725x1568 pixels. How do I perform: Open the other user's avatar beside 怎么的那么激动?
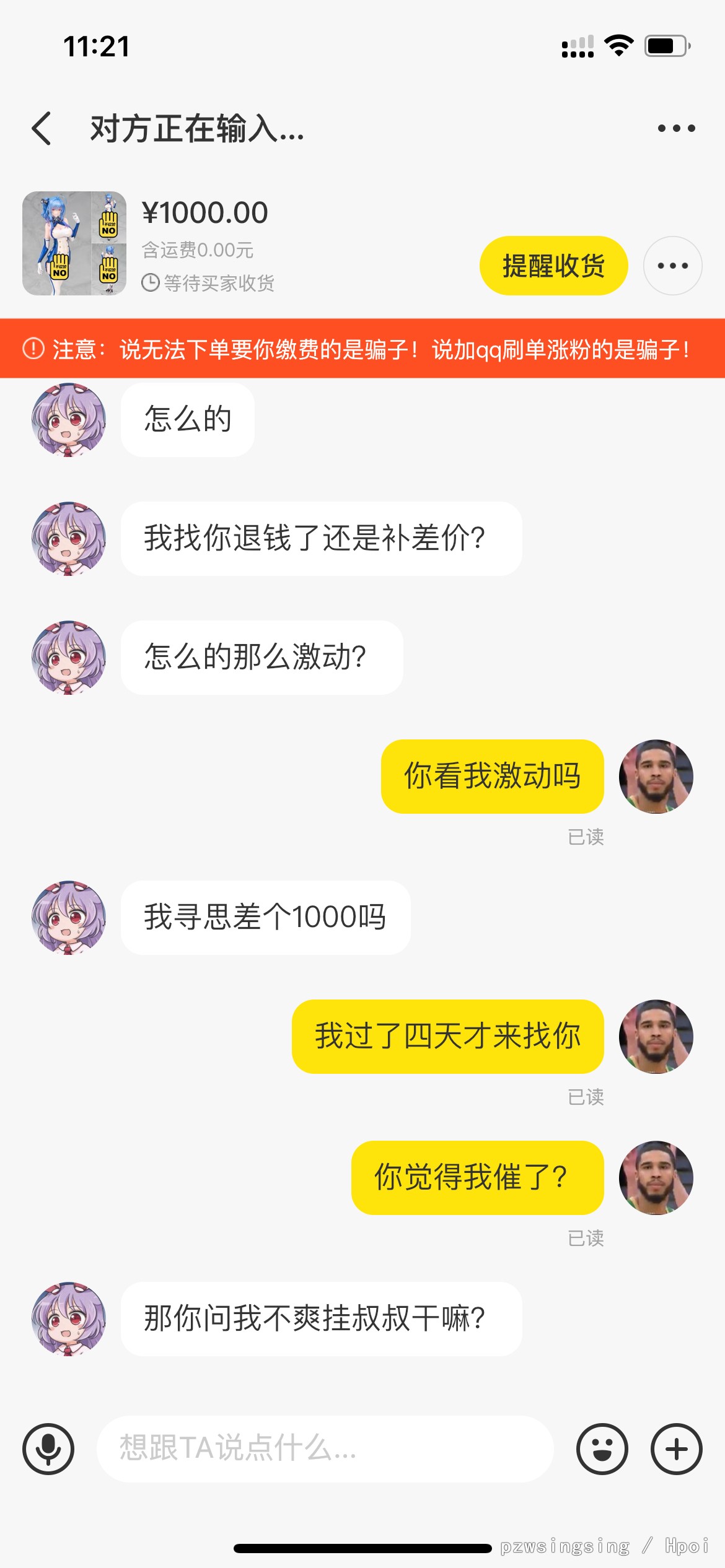click(x=69, y=658)
